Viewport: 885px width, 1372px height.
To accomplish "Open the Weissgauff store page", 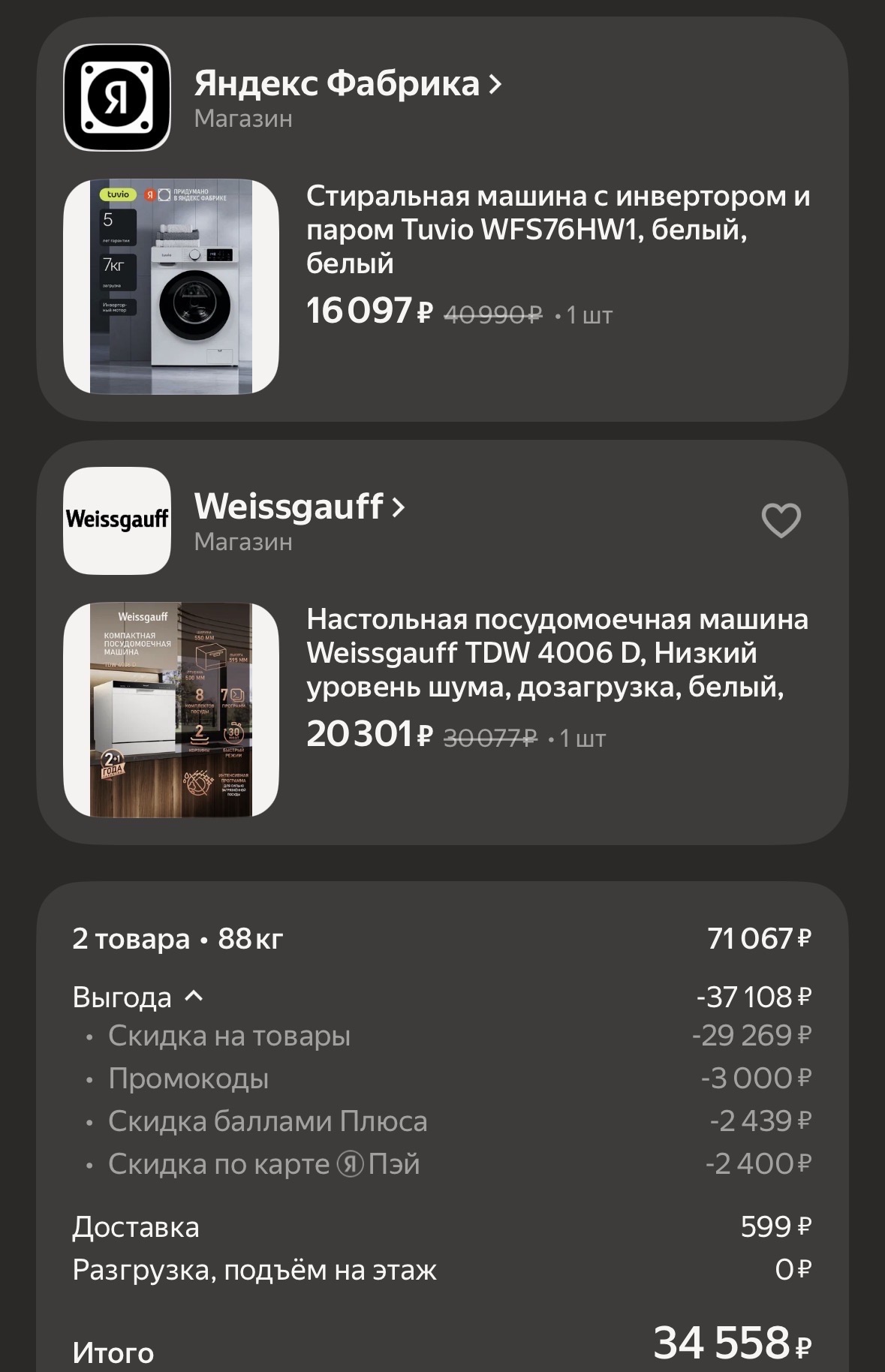I will (x=299, y=507).
